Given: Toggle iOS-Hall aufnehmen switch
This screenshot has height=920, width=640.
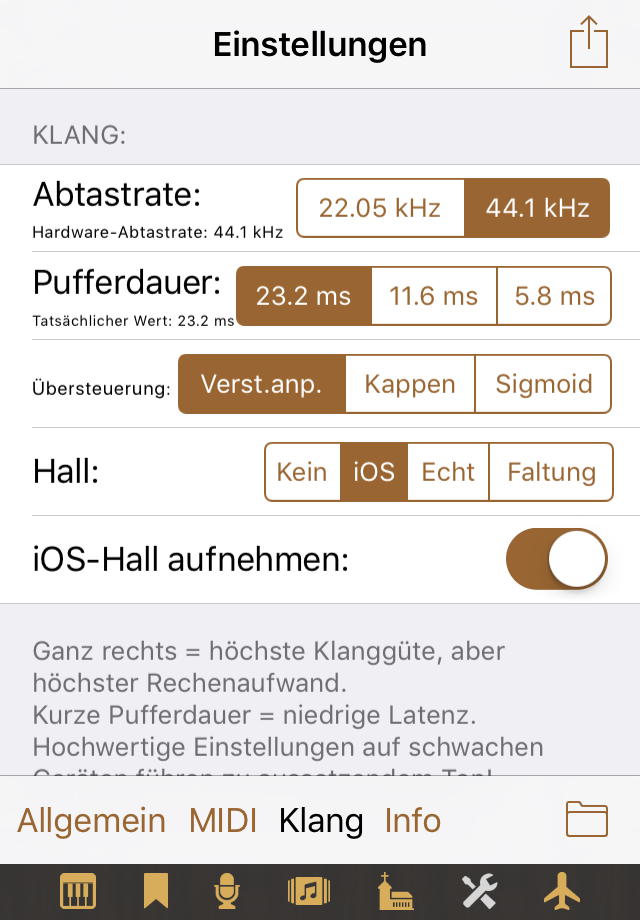Looking at the screenshot, I should (557, 559).
